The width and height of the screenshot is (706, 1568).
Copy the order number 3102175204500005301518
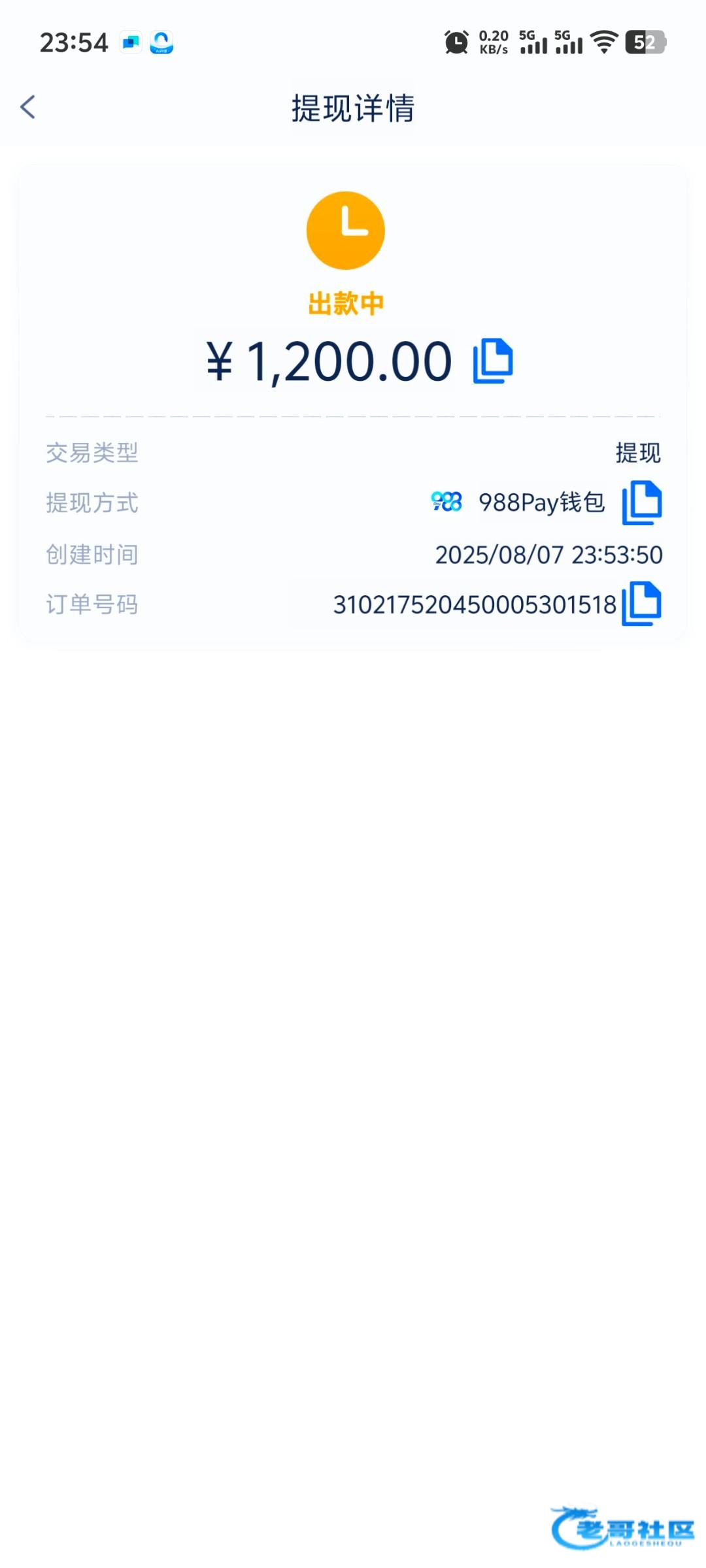point(641,604)
